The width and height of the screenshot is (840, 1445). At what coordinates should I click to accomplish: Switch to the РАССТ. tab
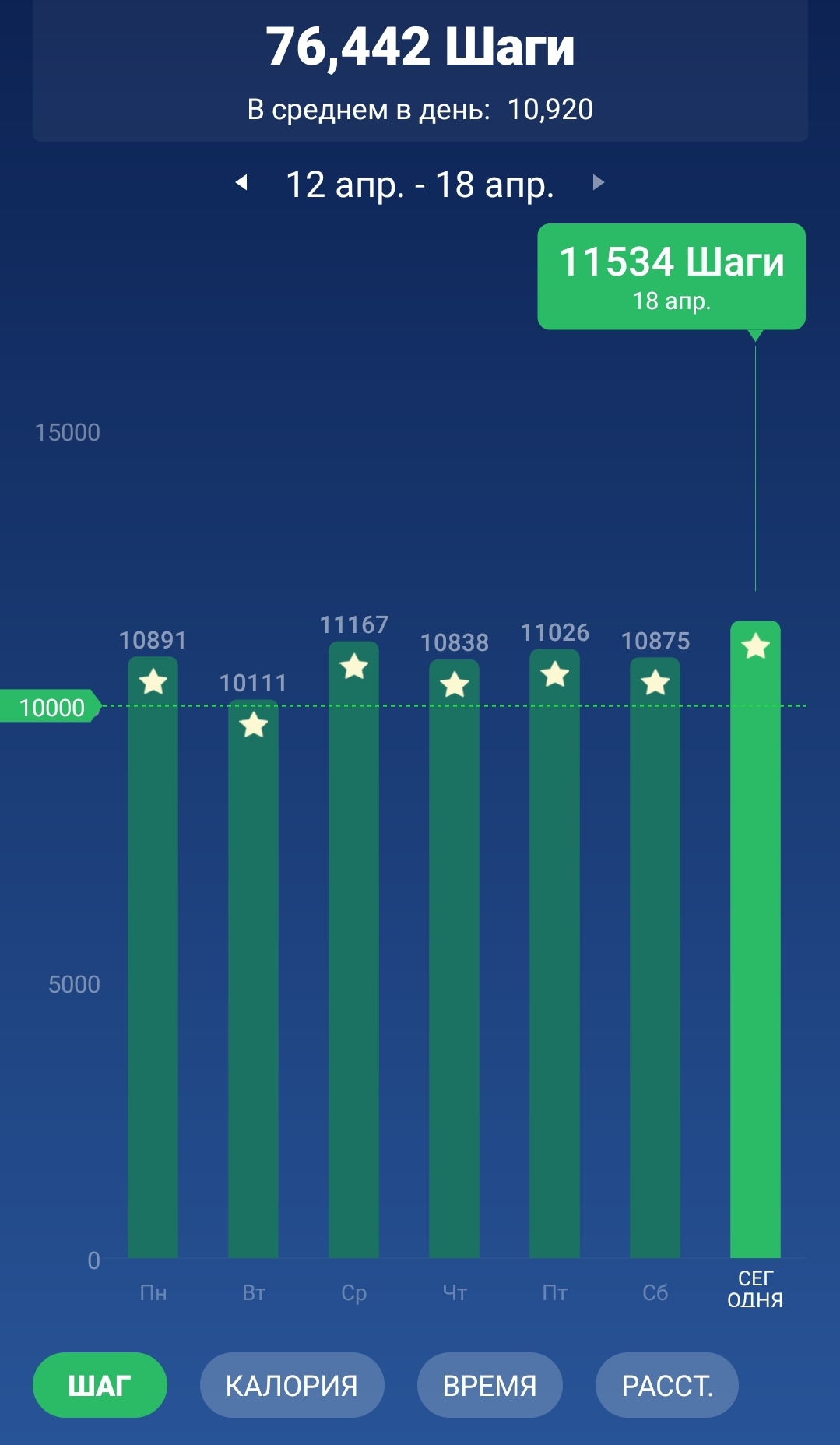[667, 1385]
